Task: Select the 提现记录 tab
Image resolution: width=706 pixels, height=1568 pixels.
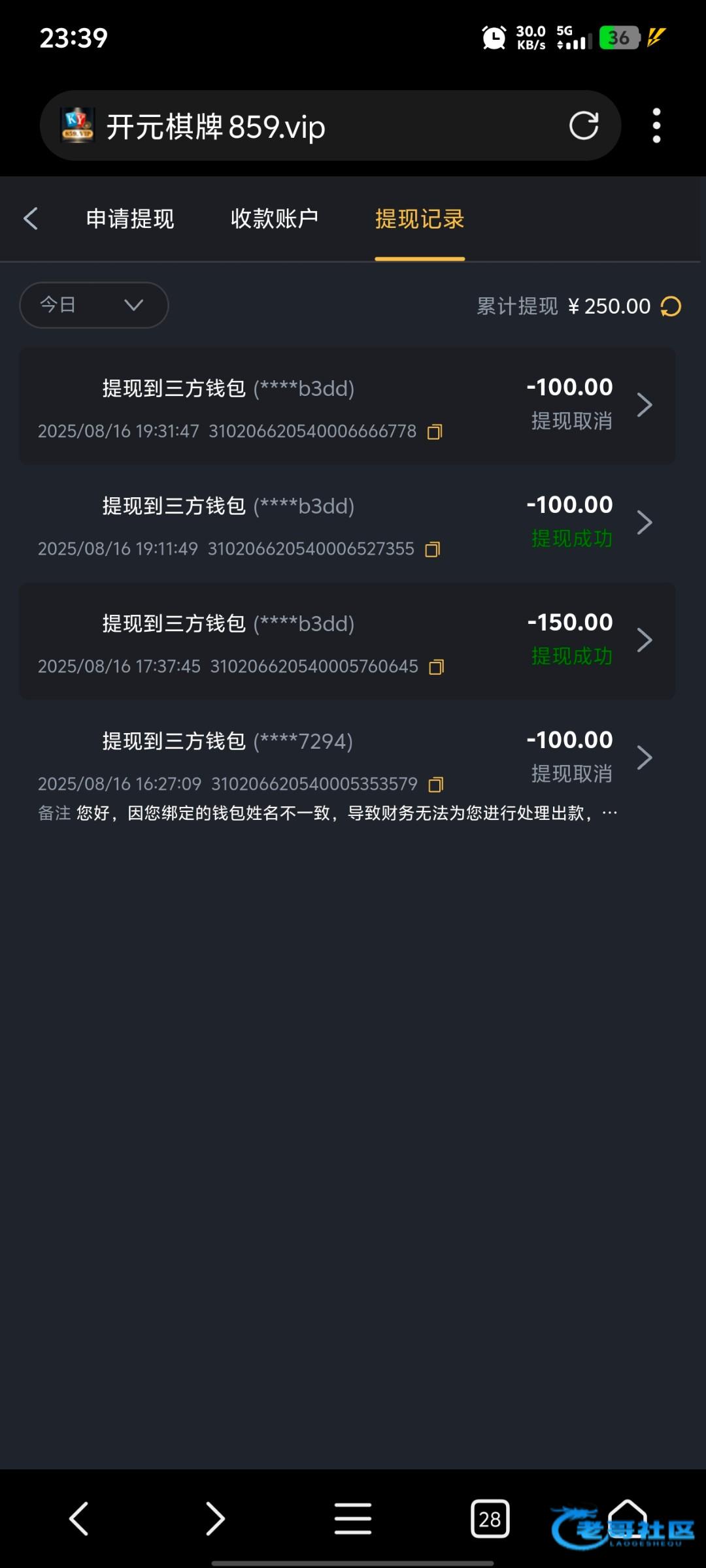Action: tap(420, 219)
